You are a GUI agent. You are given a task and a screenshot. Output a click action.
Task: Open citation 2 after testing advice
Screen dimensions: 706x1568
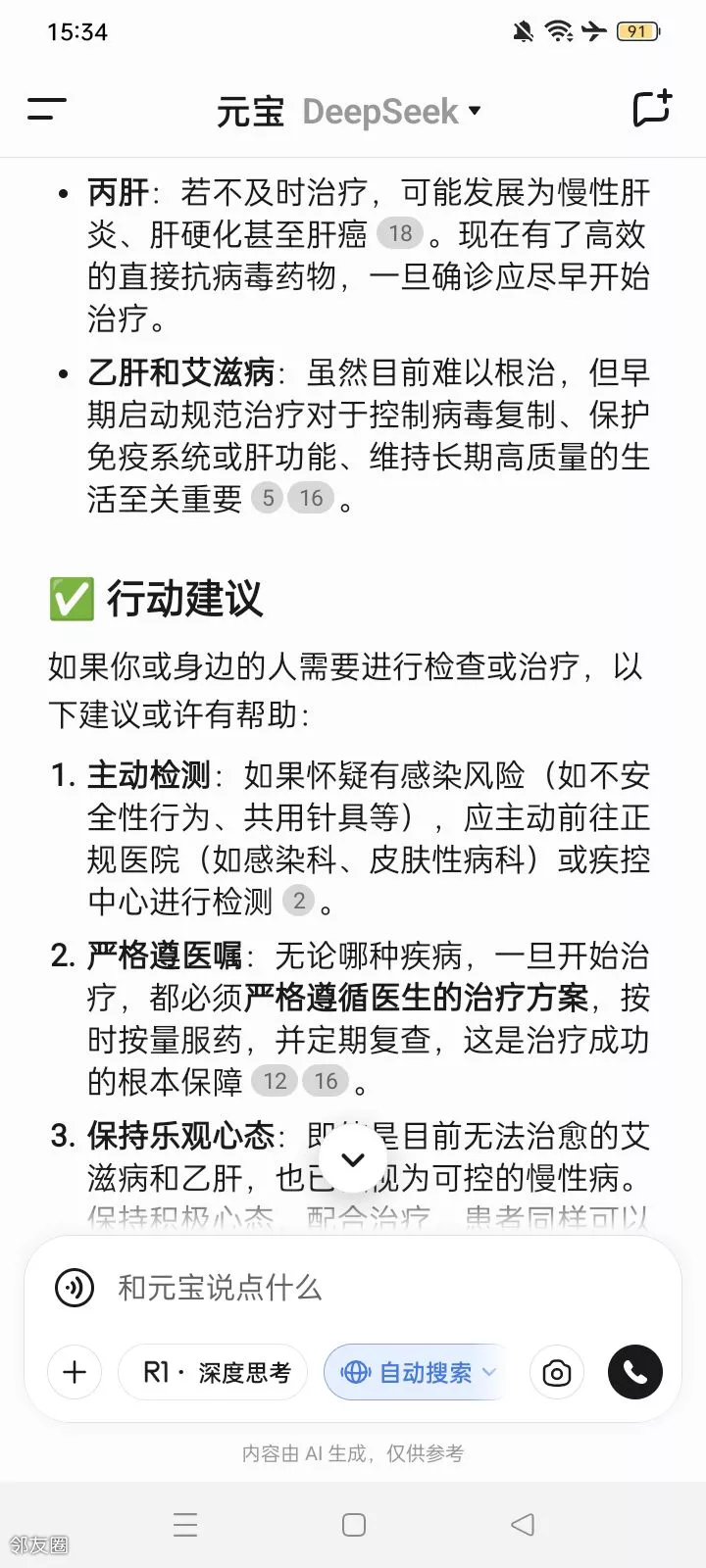tap(298, 901)
